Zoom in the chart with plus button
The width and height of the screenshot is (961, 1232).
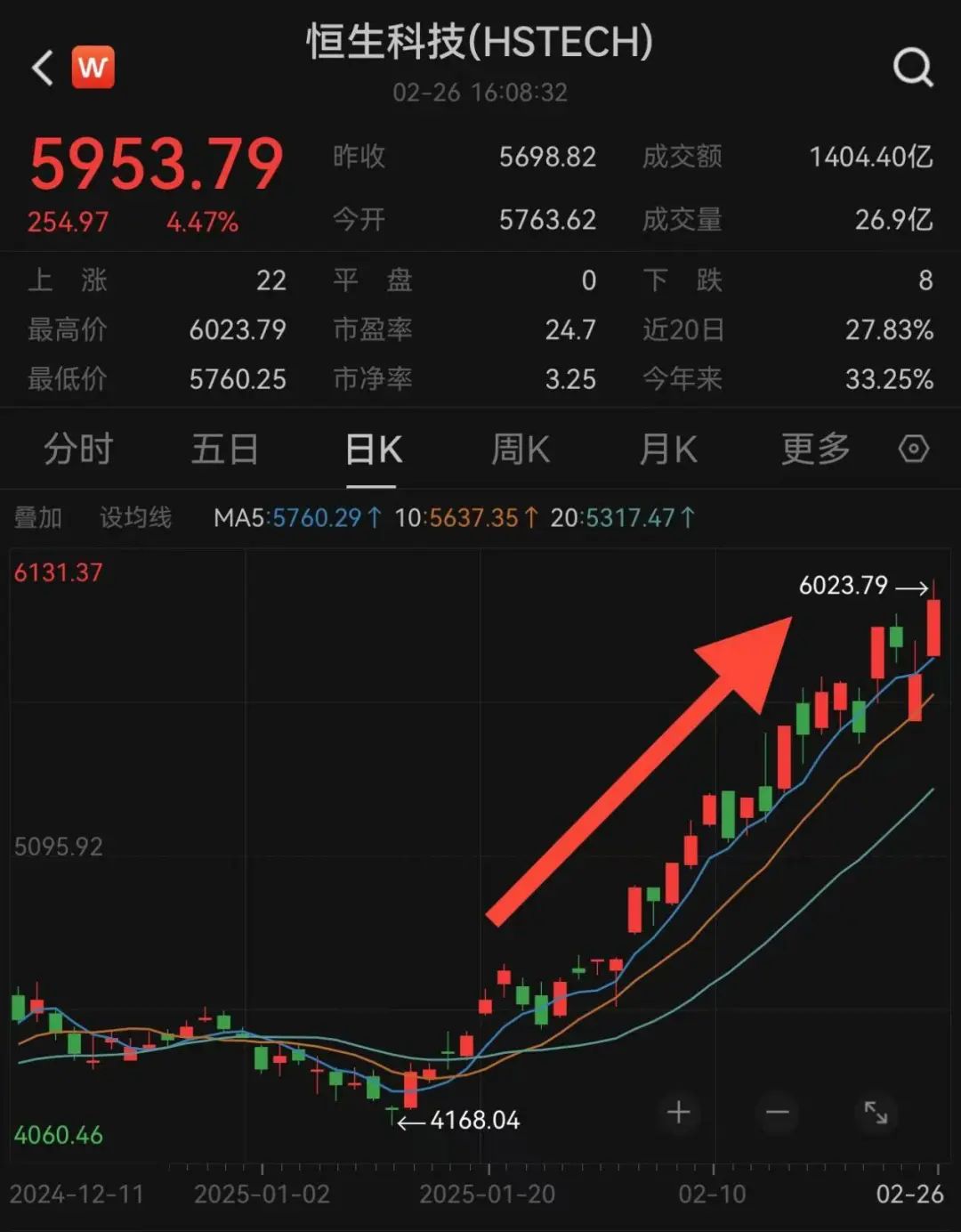(x=679, y=1113)
